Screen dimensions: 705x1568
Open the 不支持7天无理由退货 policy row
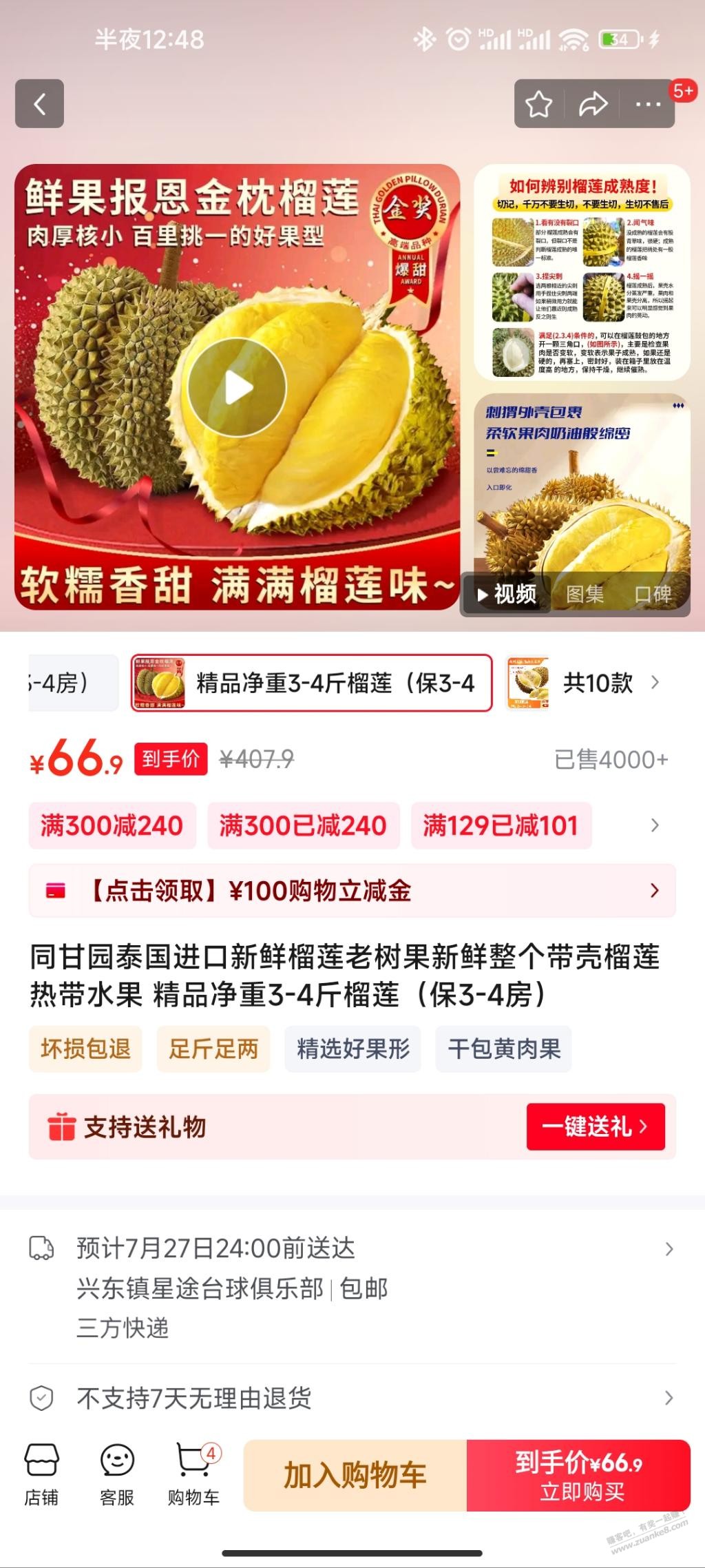(x=352, y=1398)
